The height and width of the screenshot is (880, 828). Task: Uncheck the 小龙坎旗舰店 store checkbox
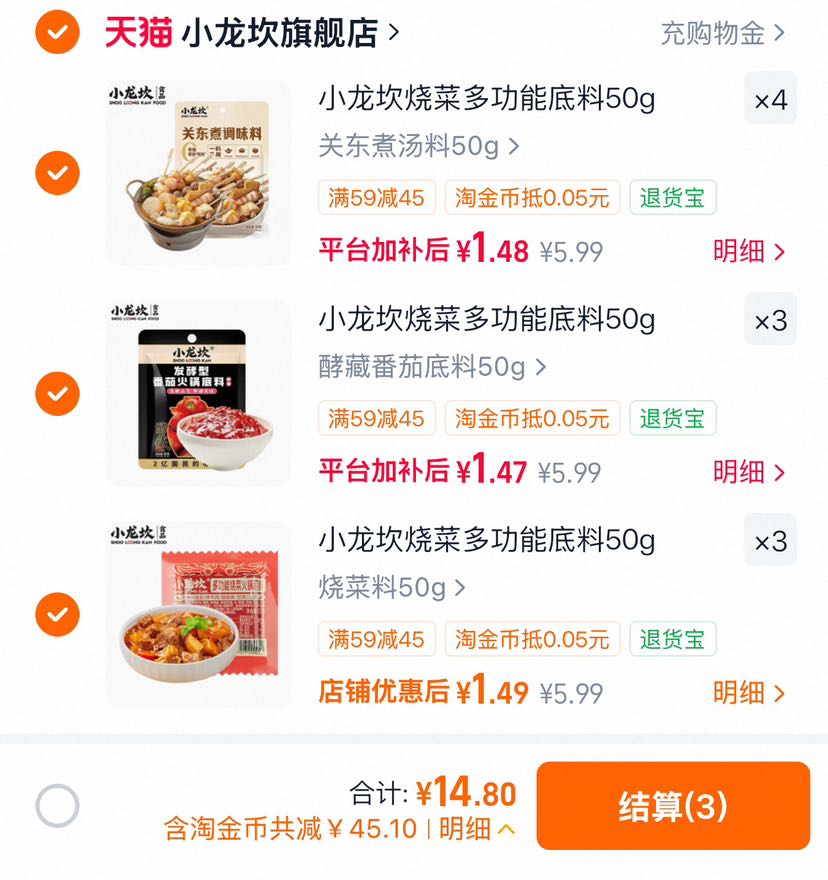click(57, 32)
